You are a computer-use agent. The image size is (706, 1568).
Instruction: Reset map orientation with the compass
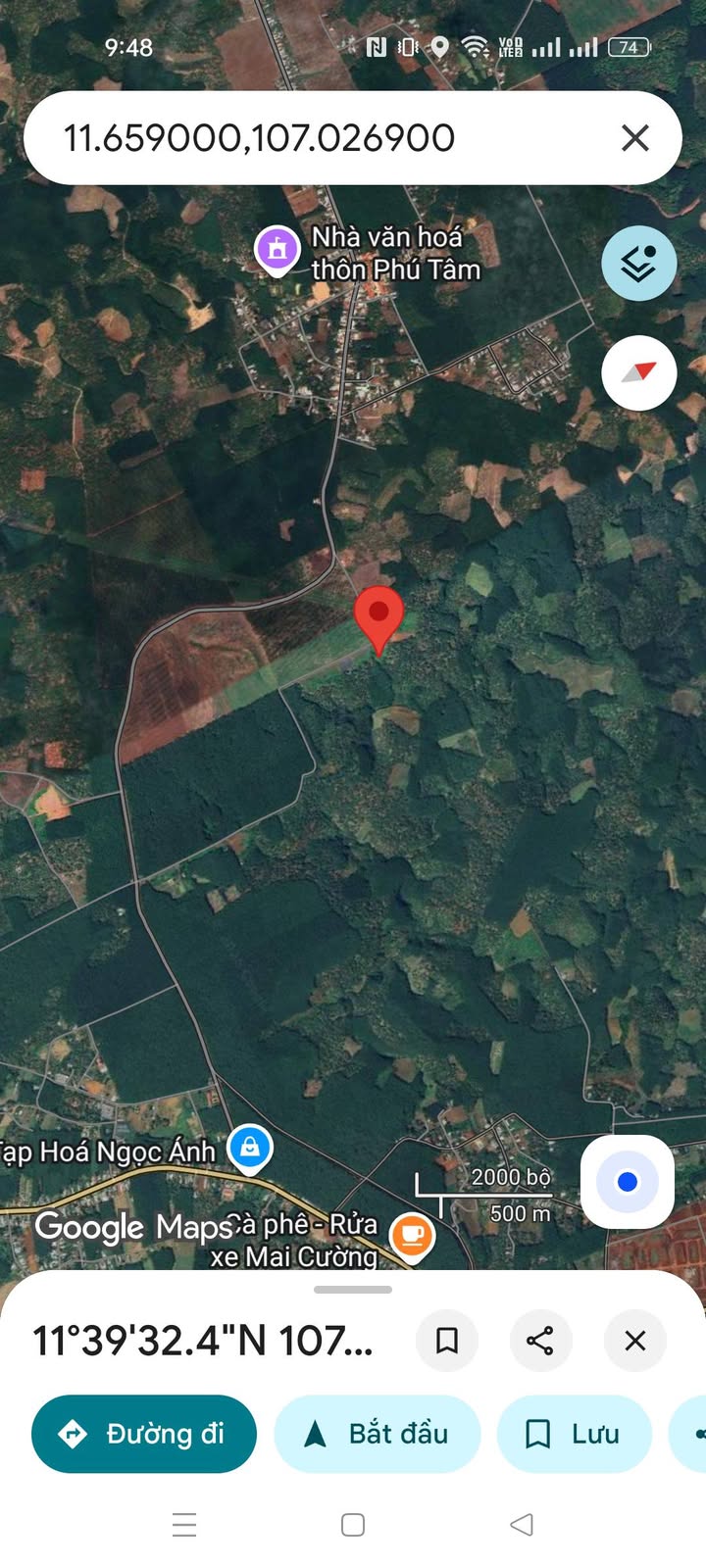coord(639,373)
